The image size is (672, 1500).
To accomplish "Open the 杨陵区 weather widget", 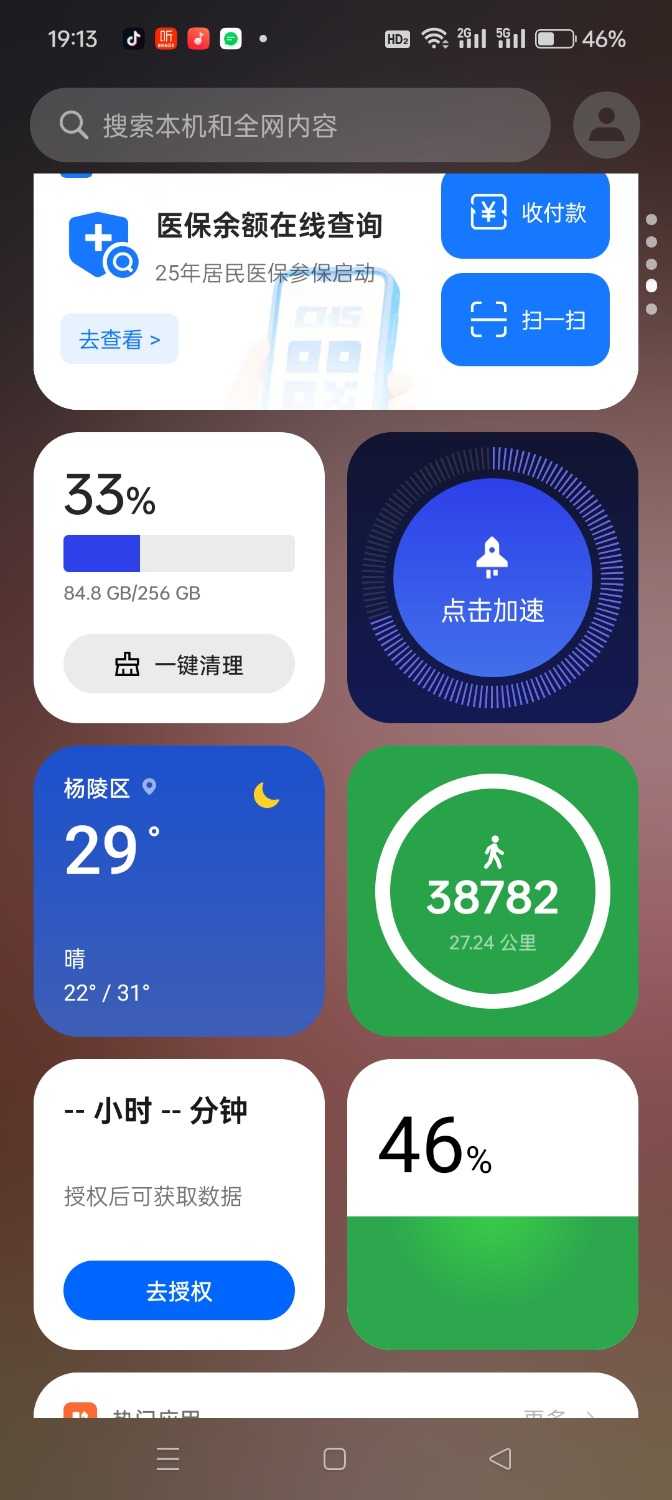I will (x=179, y=890).
